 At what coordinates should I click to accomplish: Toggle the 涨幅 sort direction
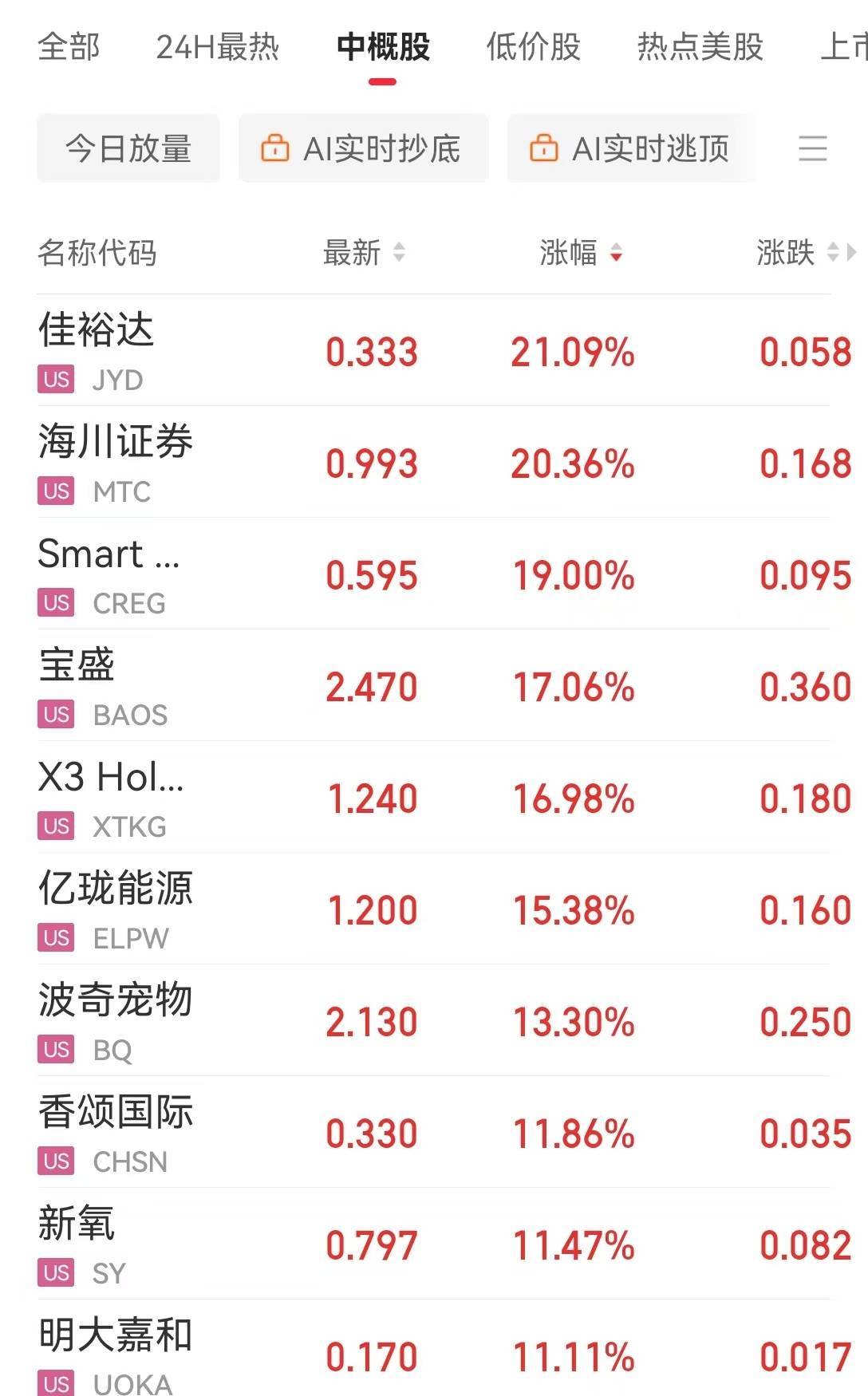click(x=617, y=254)
